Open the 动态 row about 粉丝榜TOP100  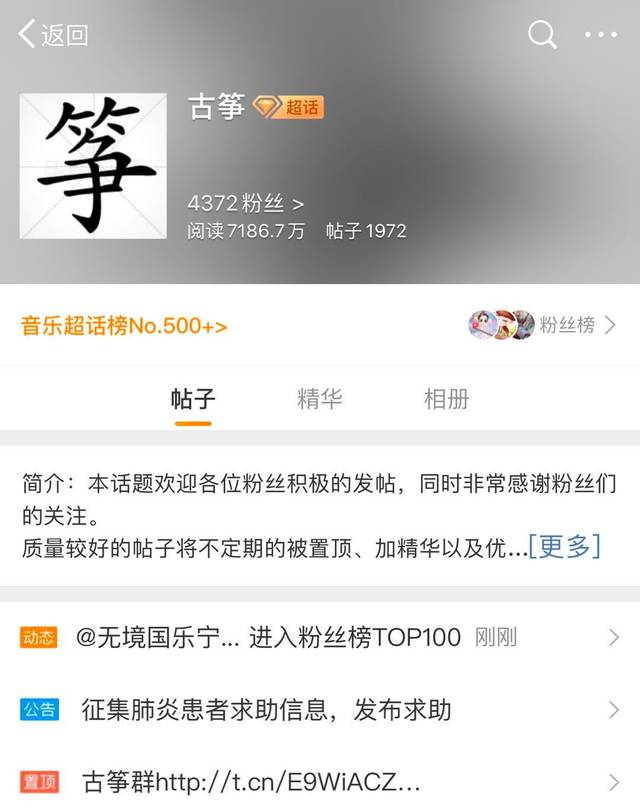click(320, 637)
